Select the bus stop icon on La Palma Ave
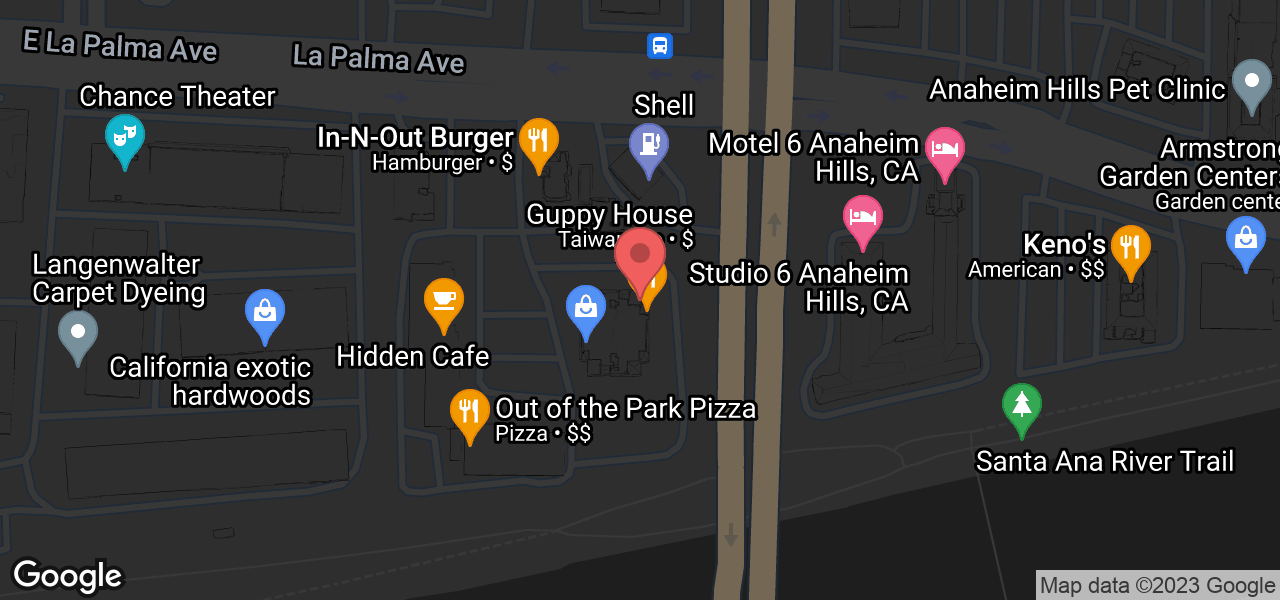1280x600 pixels. (660, 45)
